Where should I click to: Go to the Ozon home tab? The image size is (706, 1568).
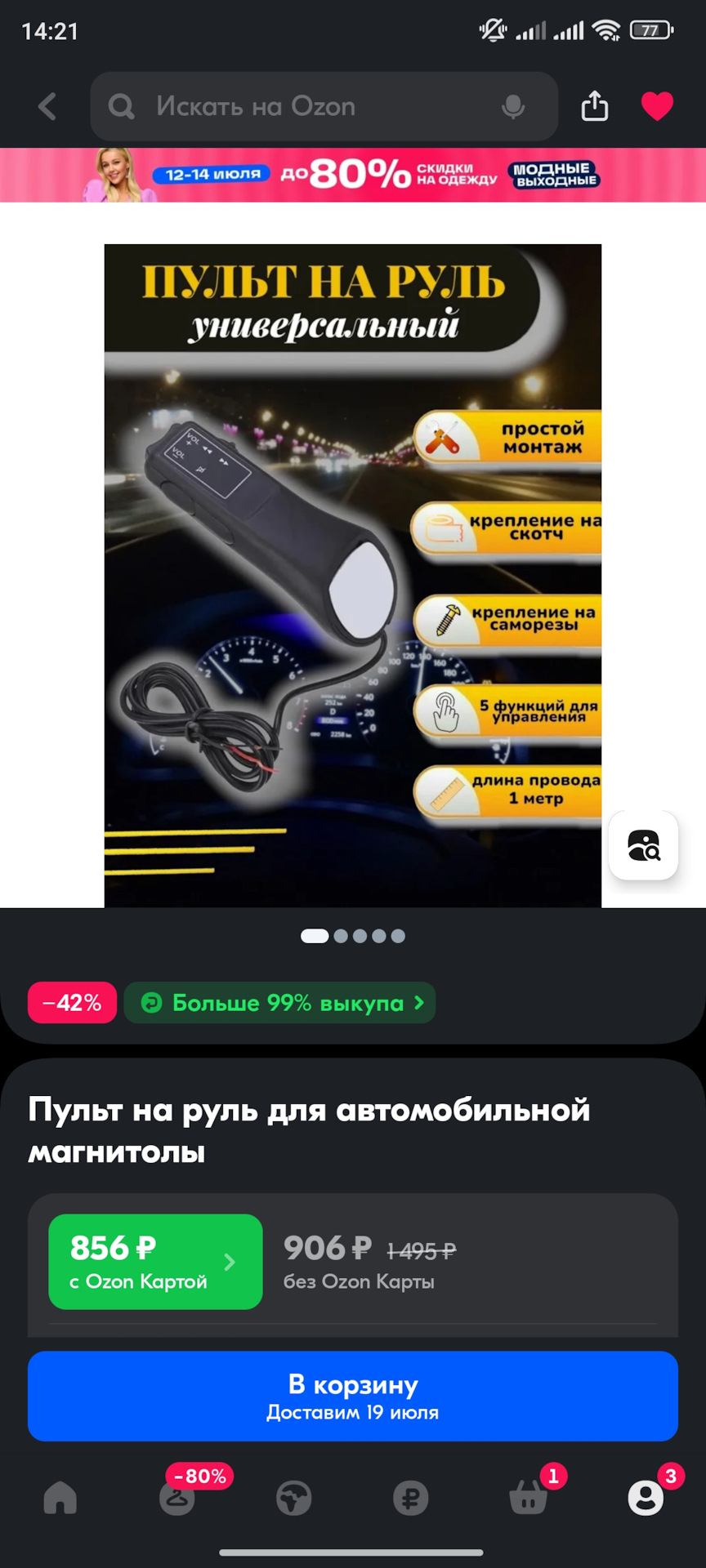(60, 1497)
